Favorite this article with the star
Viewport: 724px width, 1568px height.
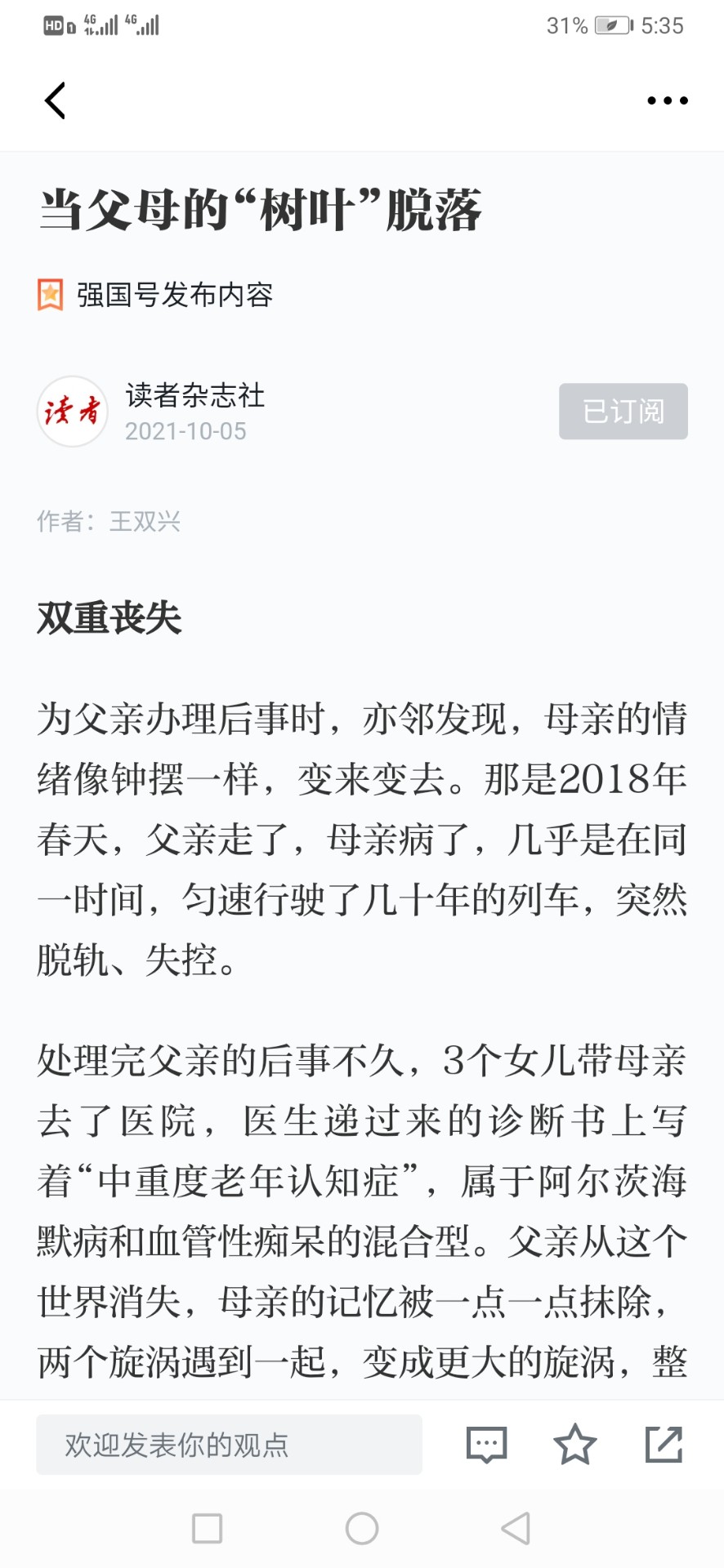[x=575, y=1444]
